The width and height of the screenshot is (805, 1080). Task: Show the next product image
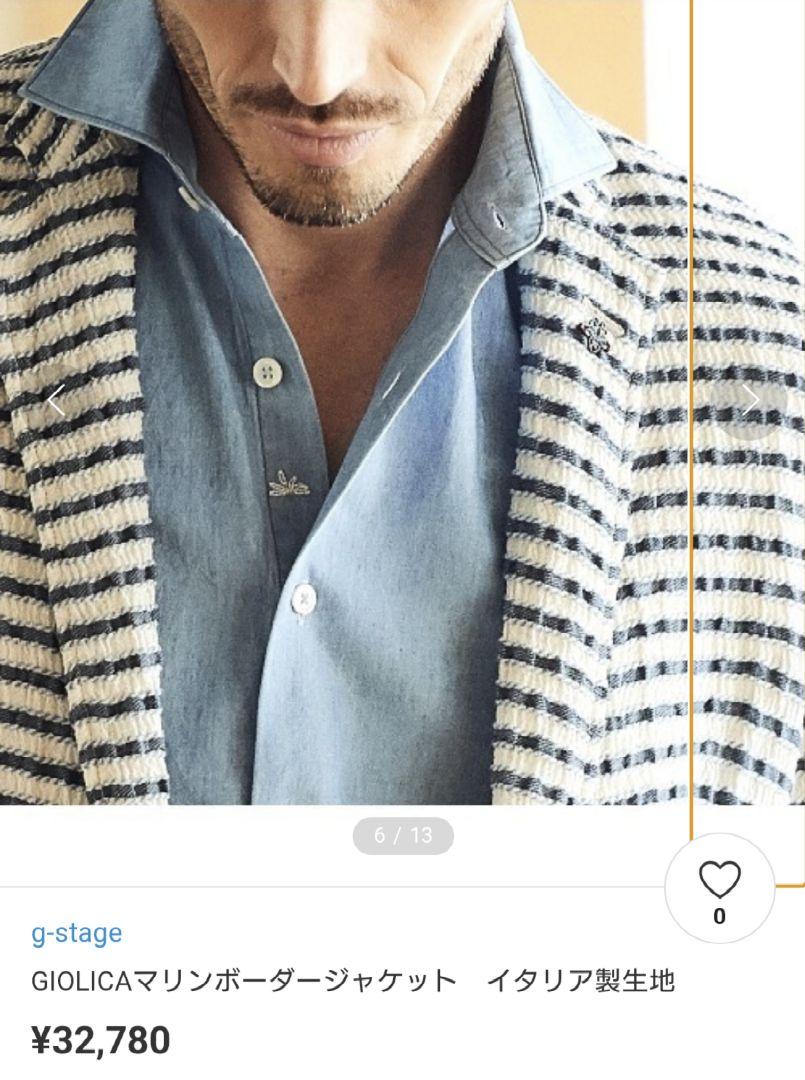tap(751, 401)
